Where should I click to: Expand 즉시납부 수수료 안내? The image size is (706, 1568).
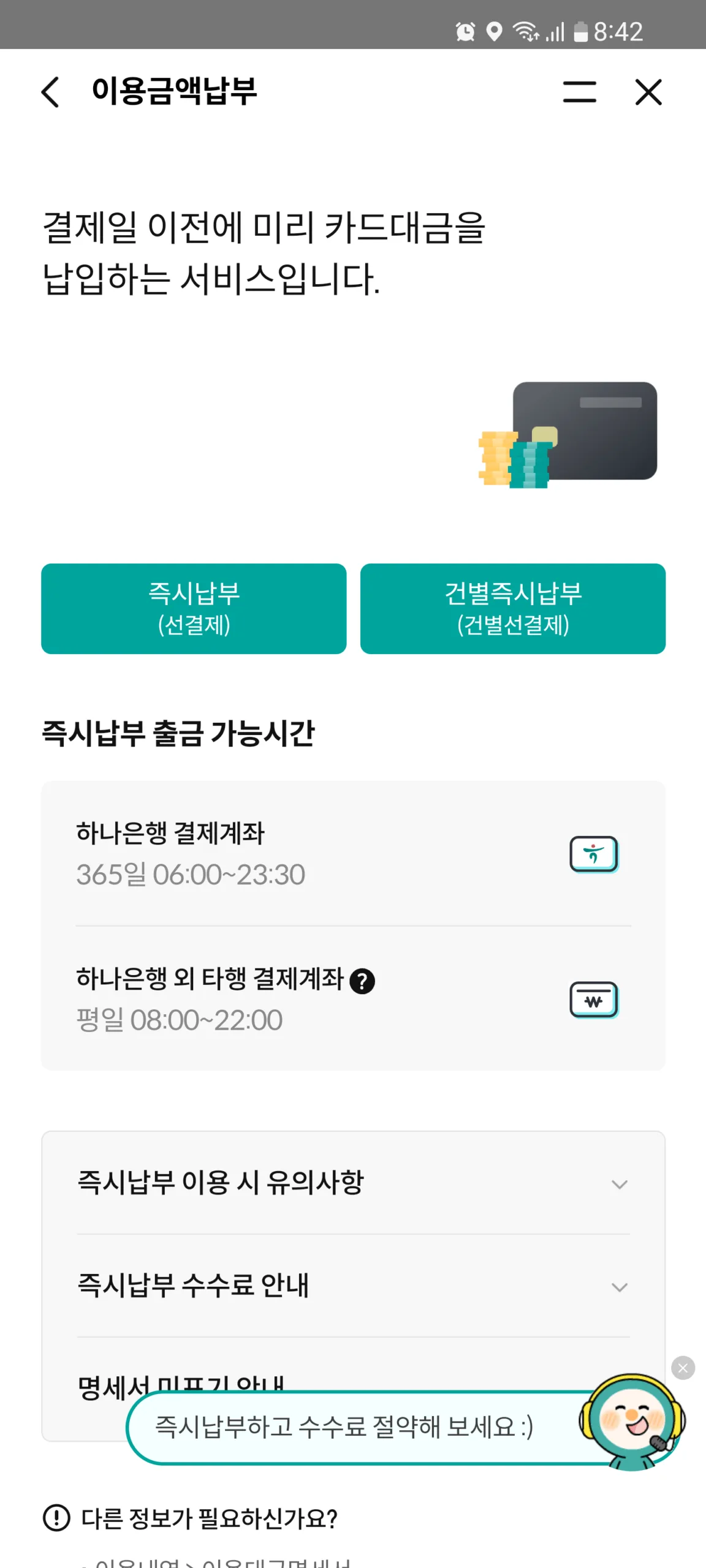pyautogui.click(x=353, y=1285)
